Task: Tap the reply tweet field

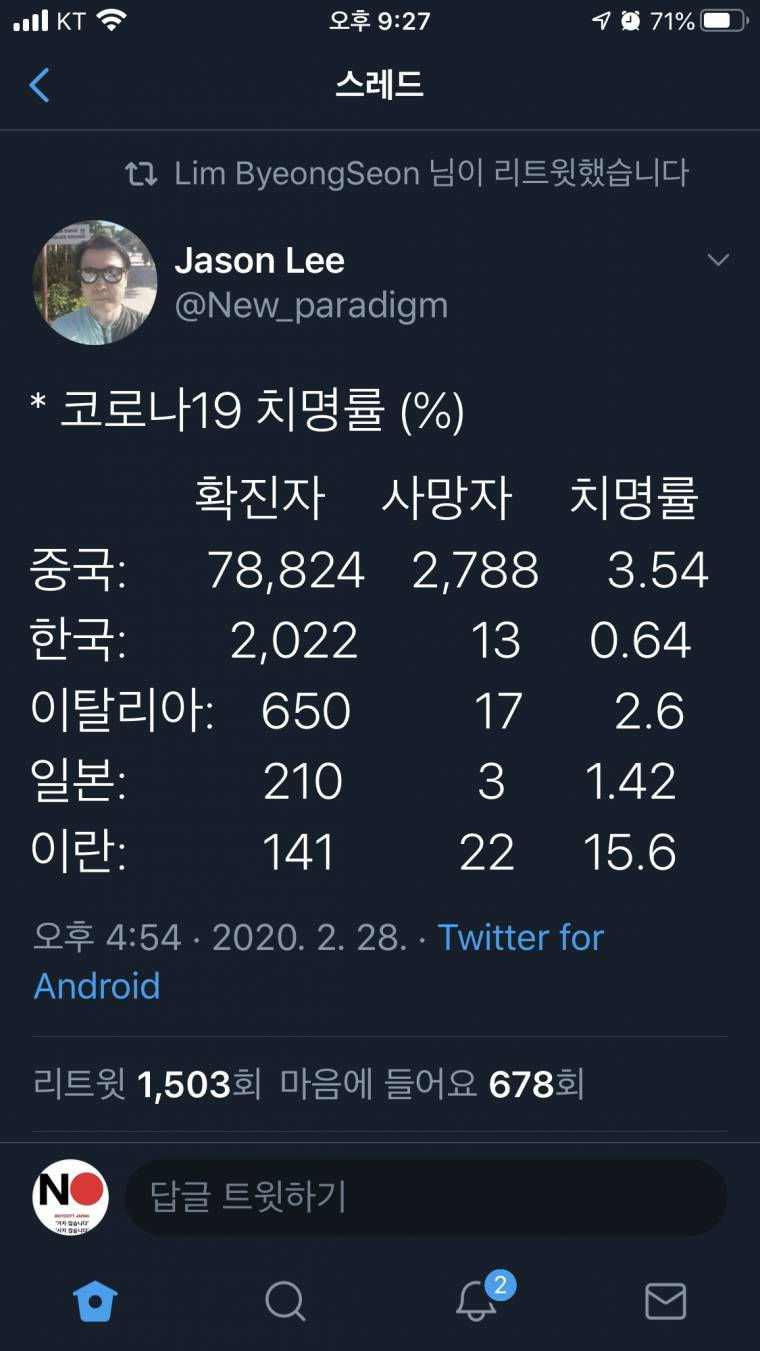Action: 426,1197
